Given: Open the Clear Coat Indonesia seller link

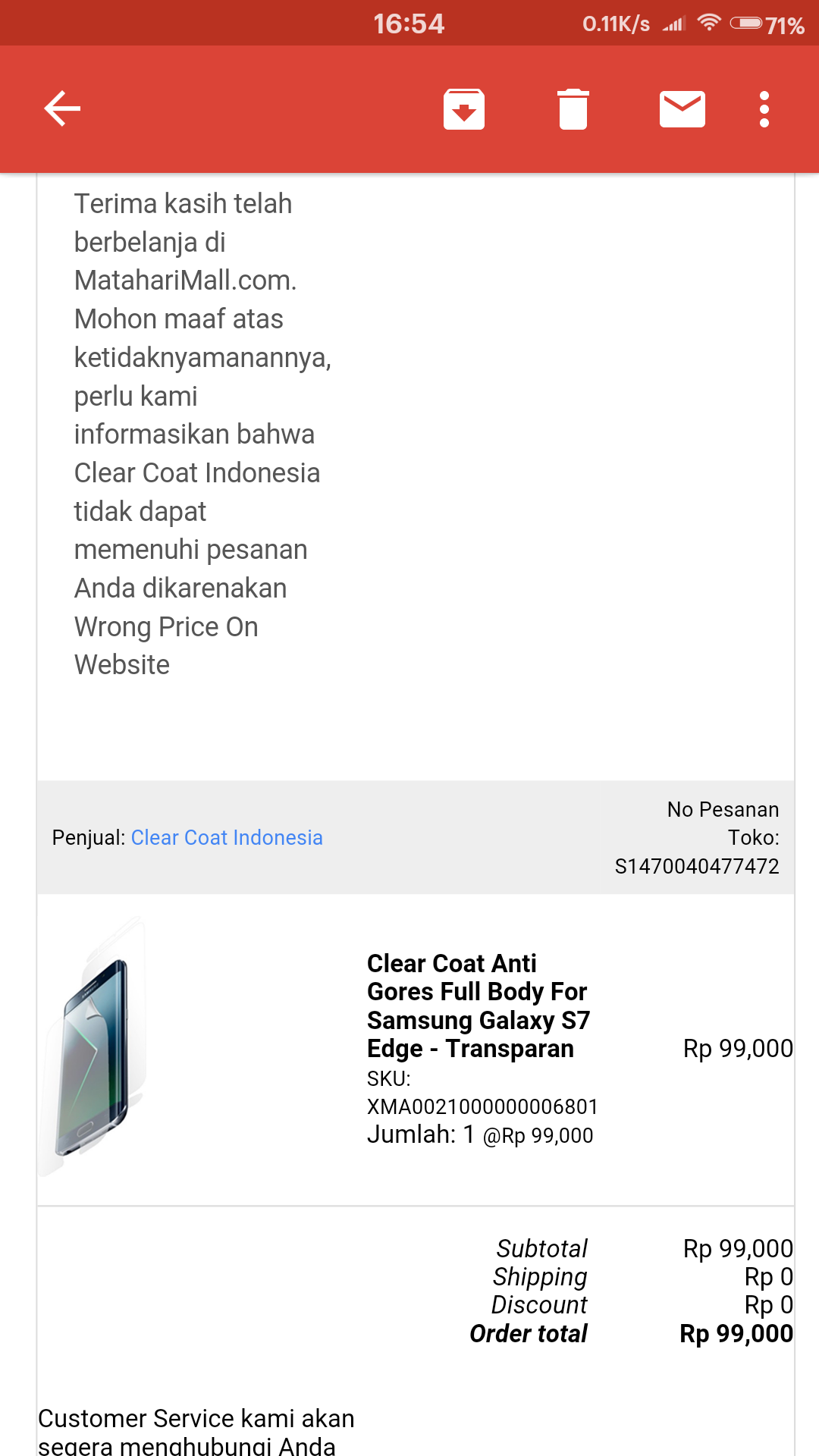Looking at the screenshot, I should (227, 837).
